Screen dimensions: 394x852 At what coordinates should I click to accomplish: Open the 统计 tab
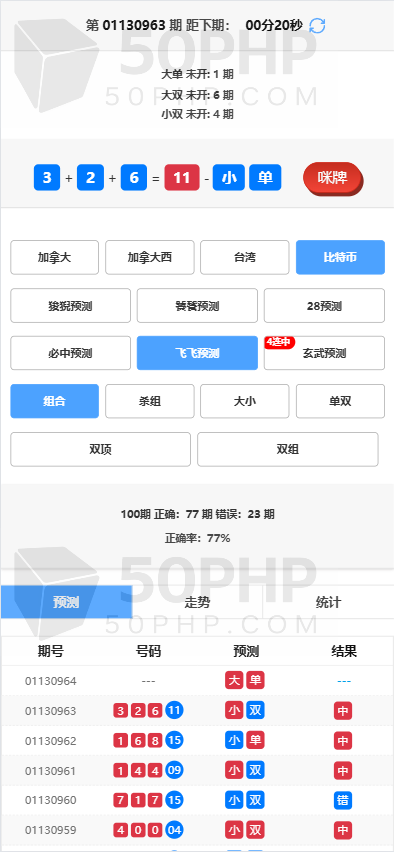[328, 602]
